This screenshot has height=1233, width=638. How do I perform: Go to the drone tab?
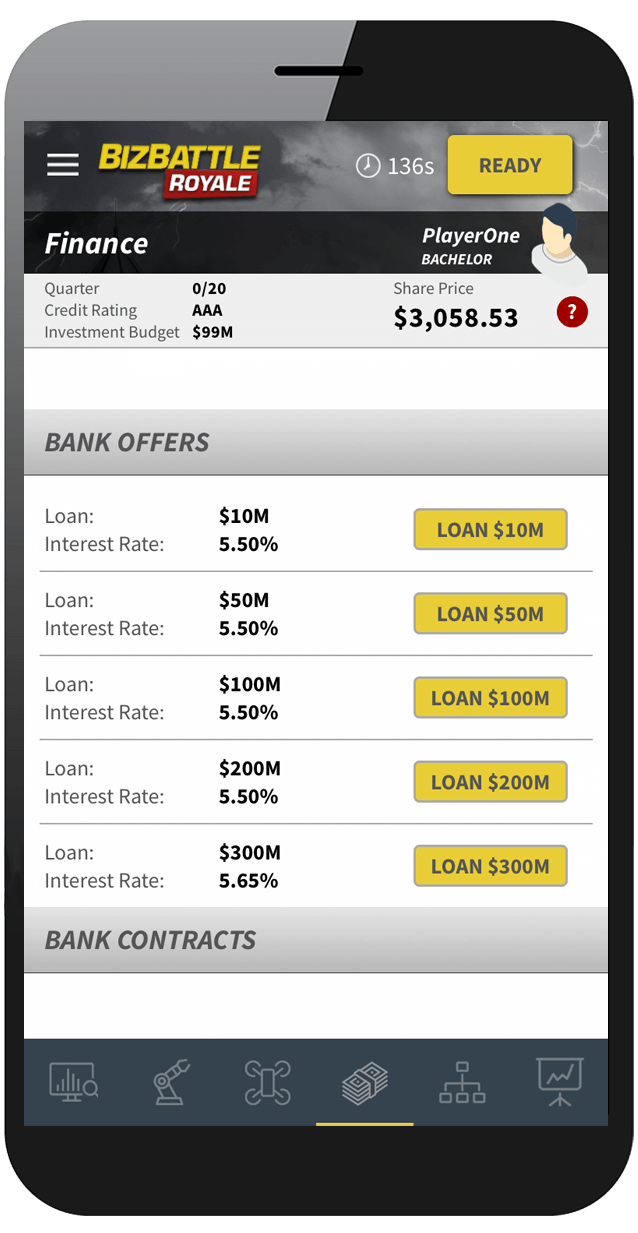pyautogui.click(x=267, y=1083)
